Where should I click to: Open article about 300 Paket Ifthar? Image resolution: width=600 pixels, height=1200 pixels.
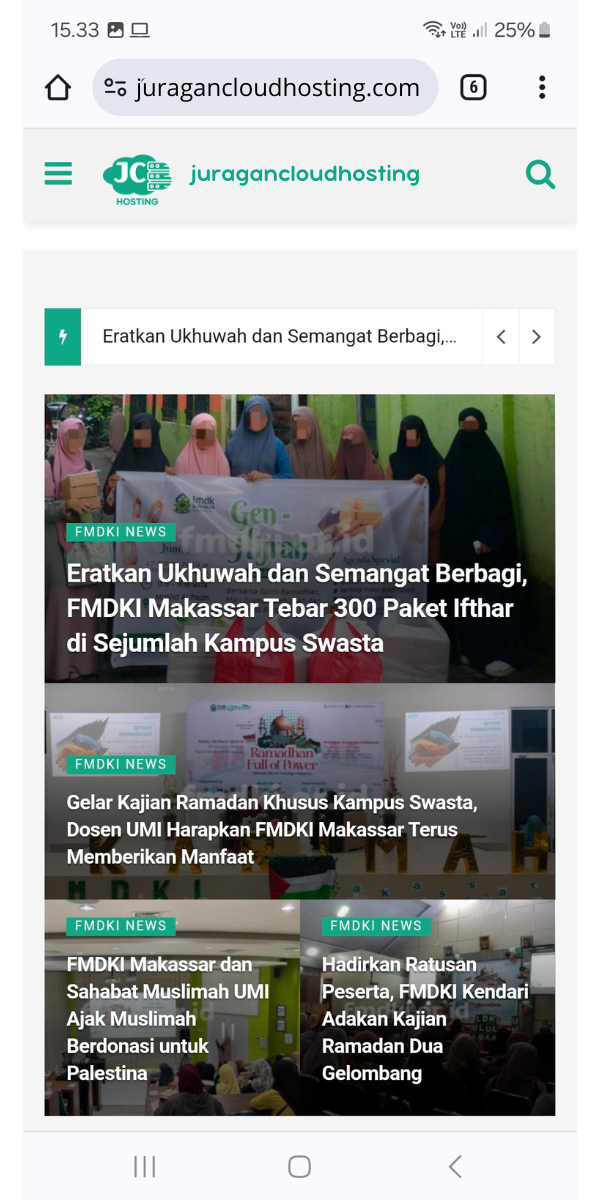(x=297, y=608)
